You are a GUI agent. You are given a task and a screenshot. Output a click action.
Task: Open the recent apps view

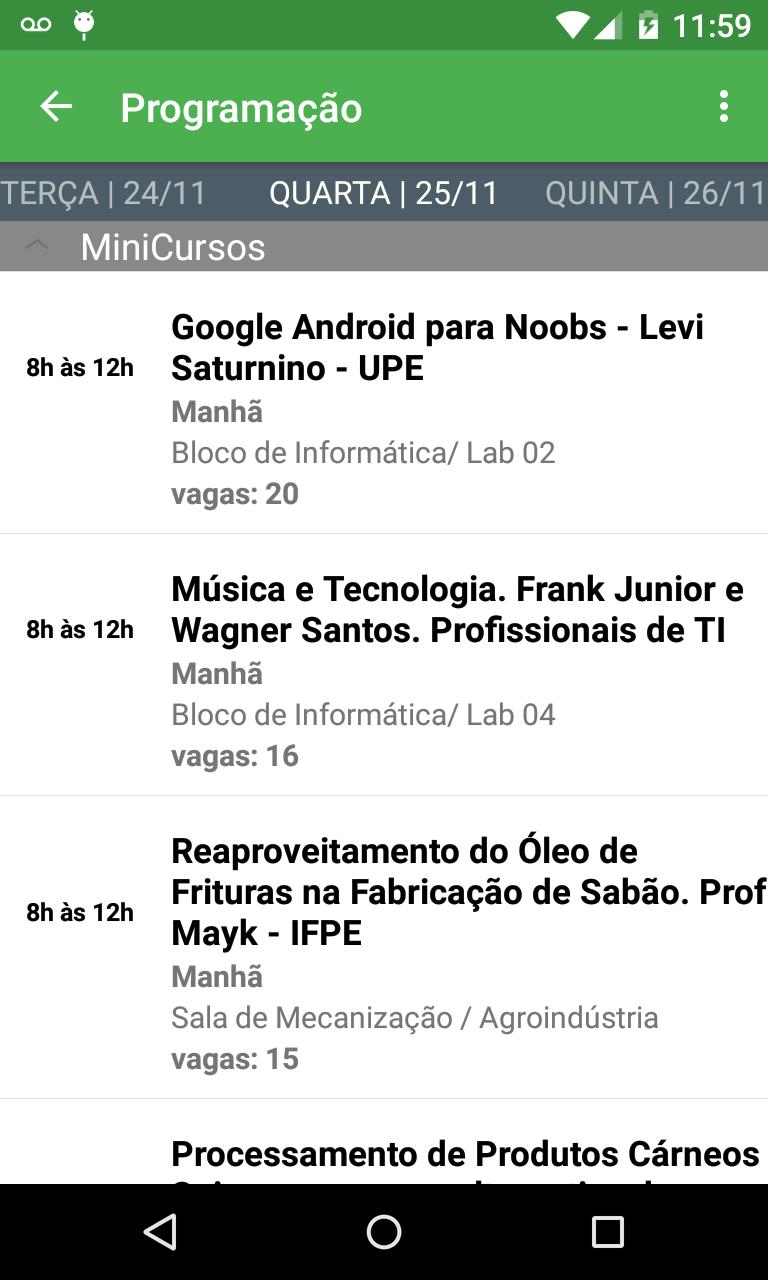point(607,1232)
